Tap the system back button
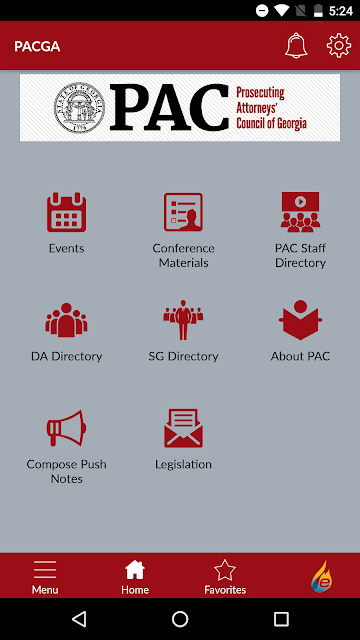360x640 pixels. (79, 619)
